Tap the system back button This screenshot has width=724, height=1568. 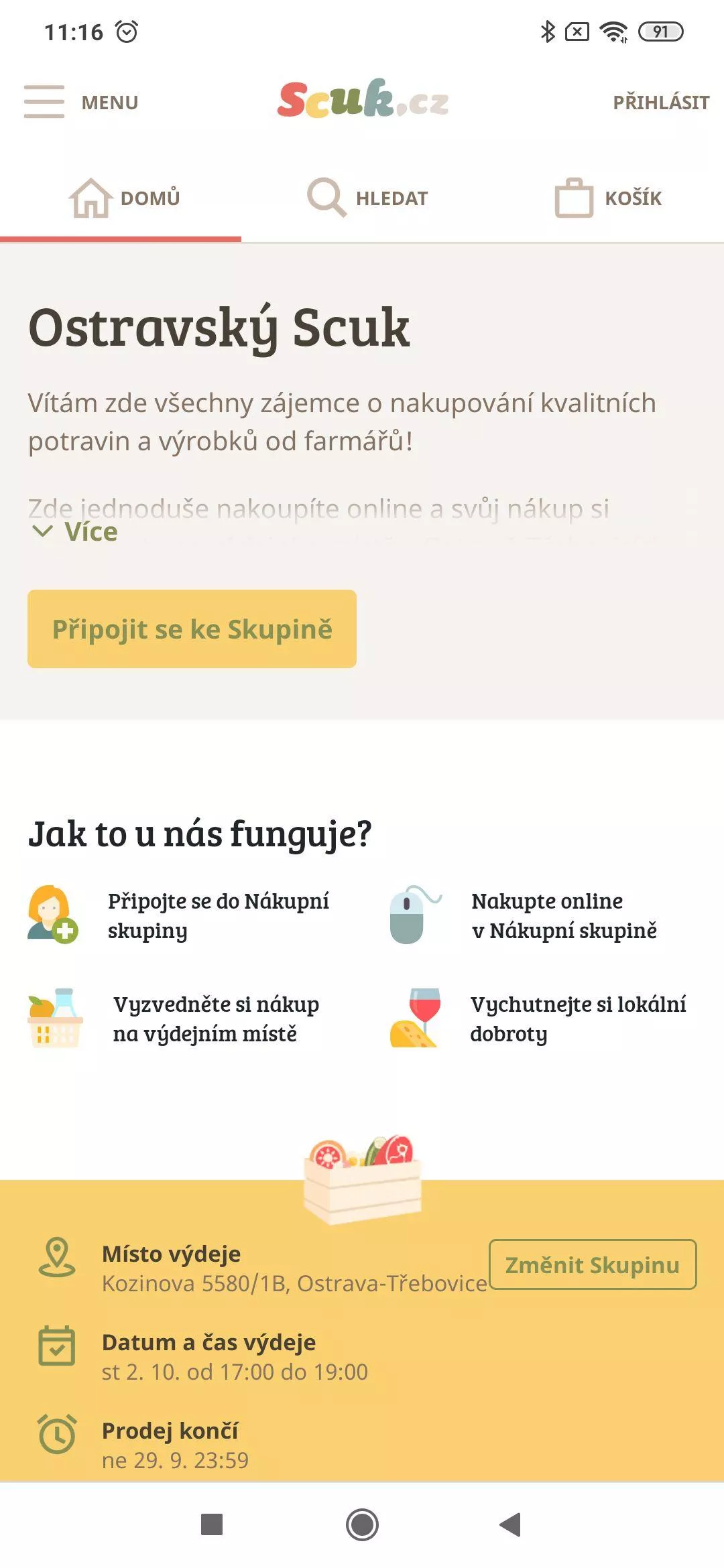click(510, 1524)
